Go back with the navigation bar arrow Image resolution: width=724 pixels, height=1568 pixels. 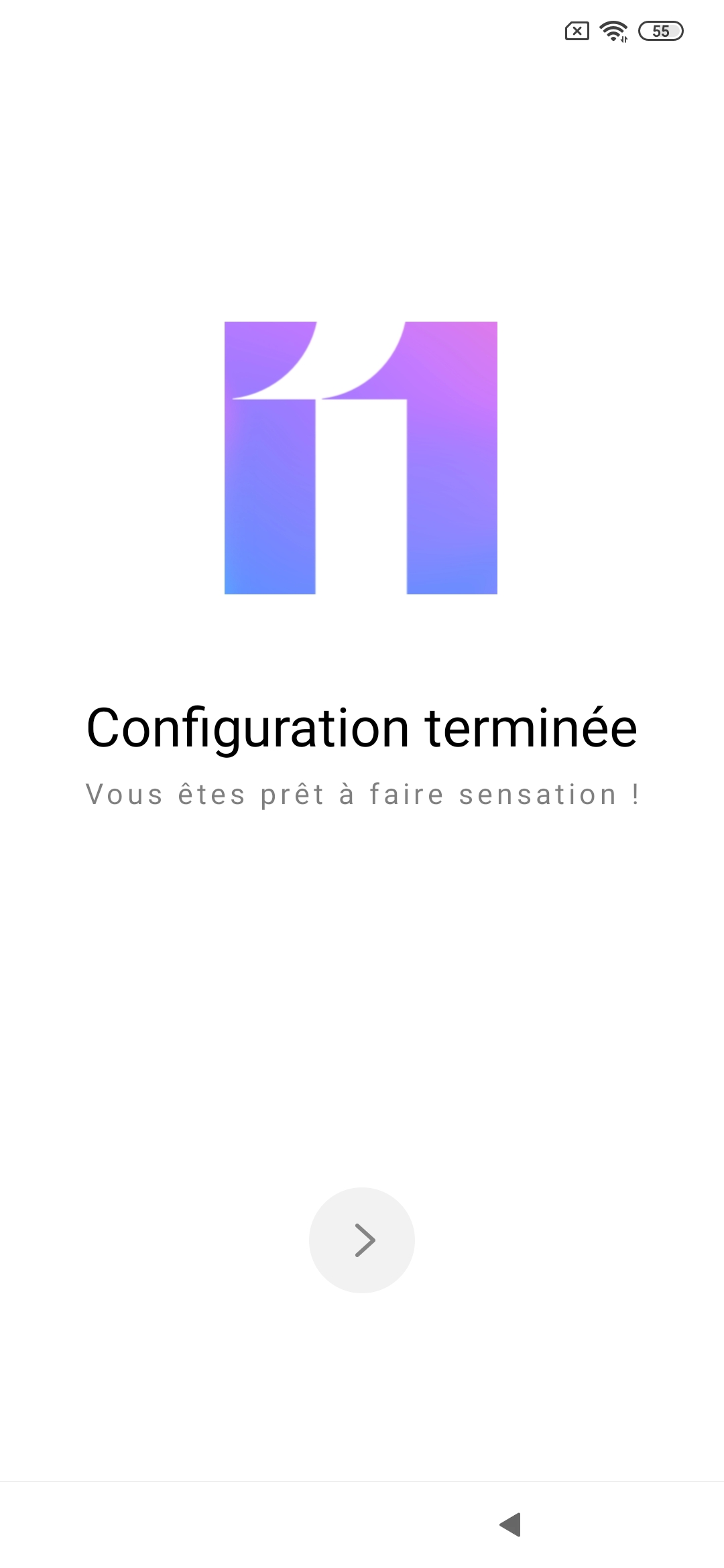coord(511,1524)
